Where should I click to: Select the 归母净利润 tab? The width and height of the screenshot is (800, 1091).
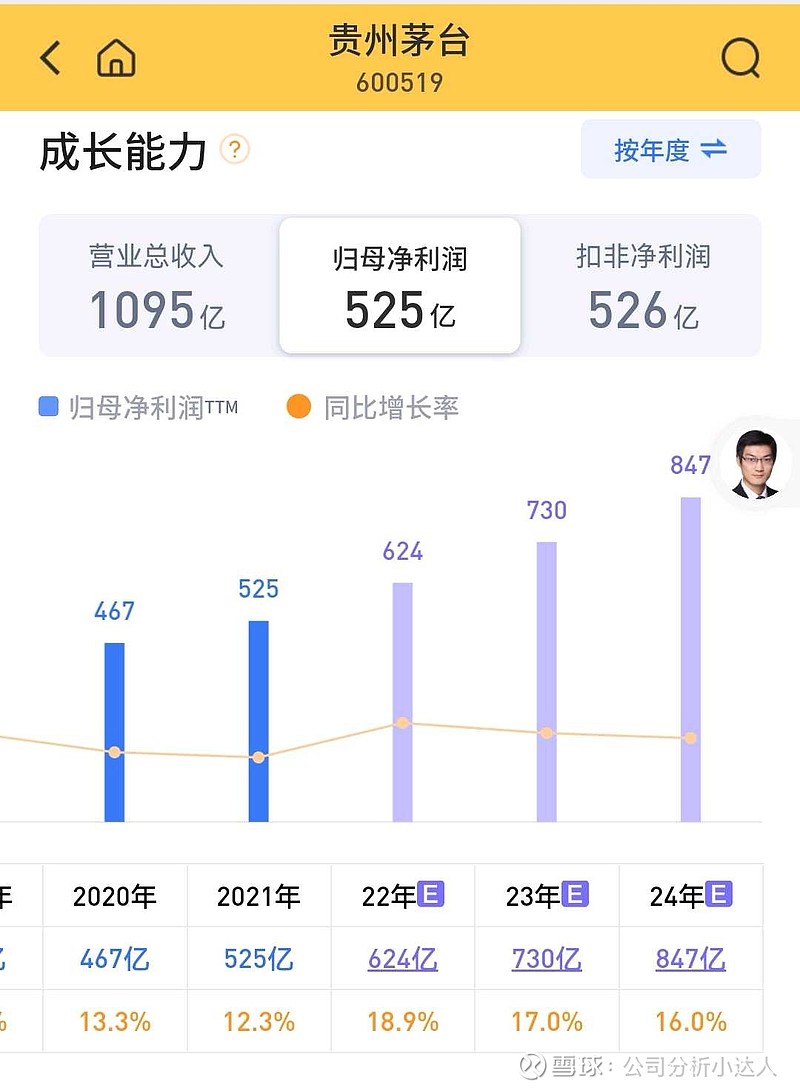click(400, 285)
